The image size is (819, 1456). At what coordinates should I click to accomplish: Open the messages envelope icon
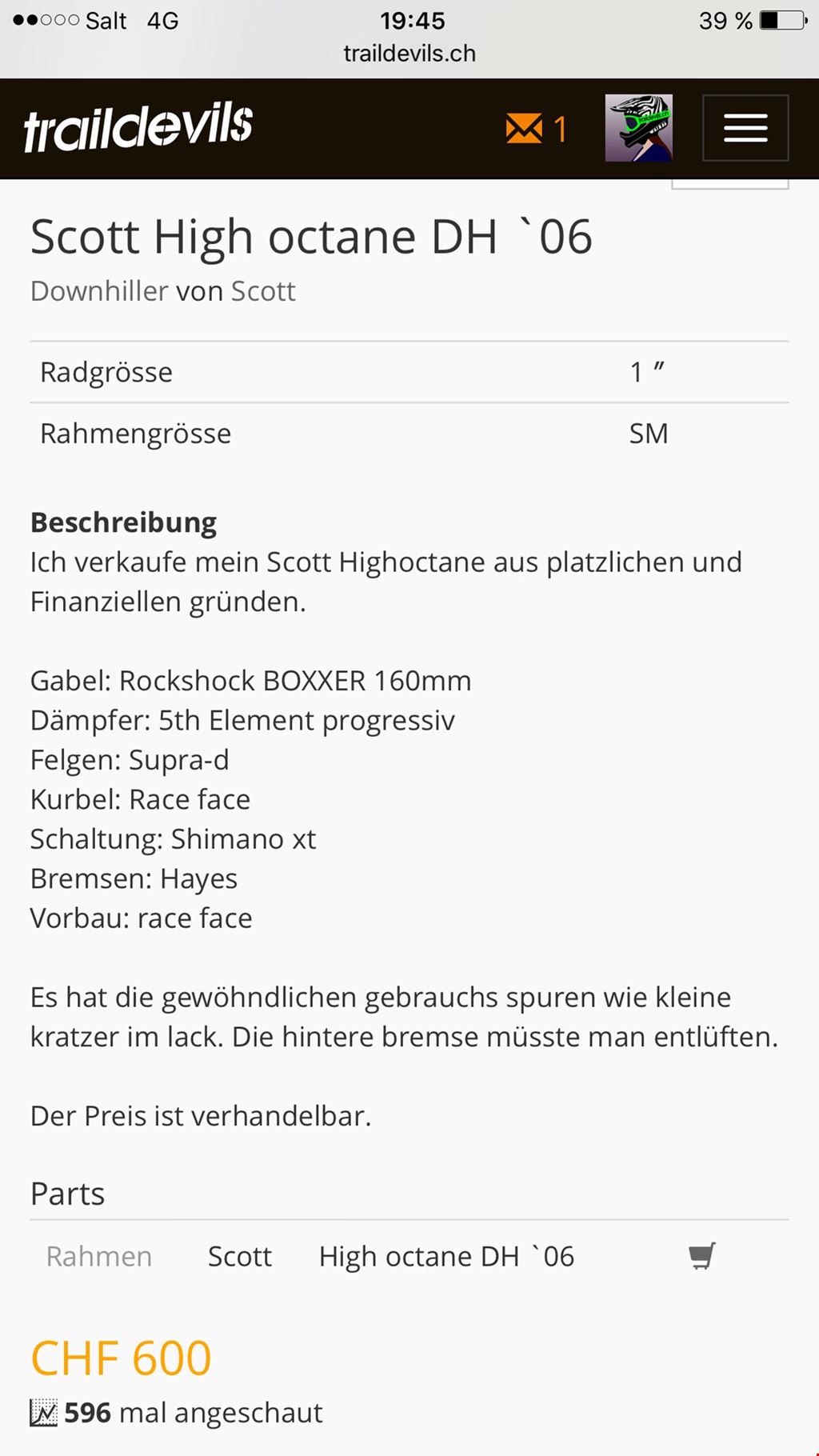[524, 128]
